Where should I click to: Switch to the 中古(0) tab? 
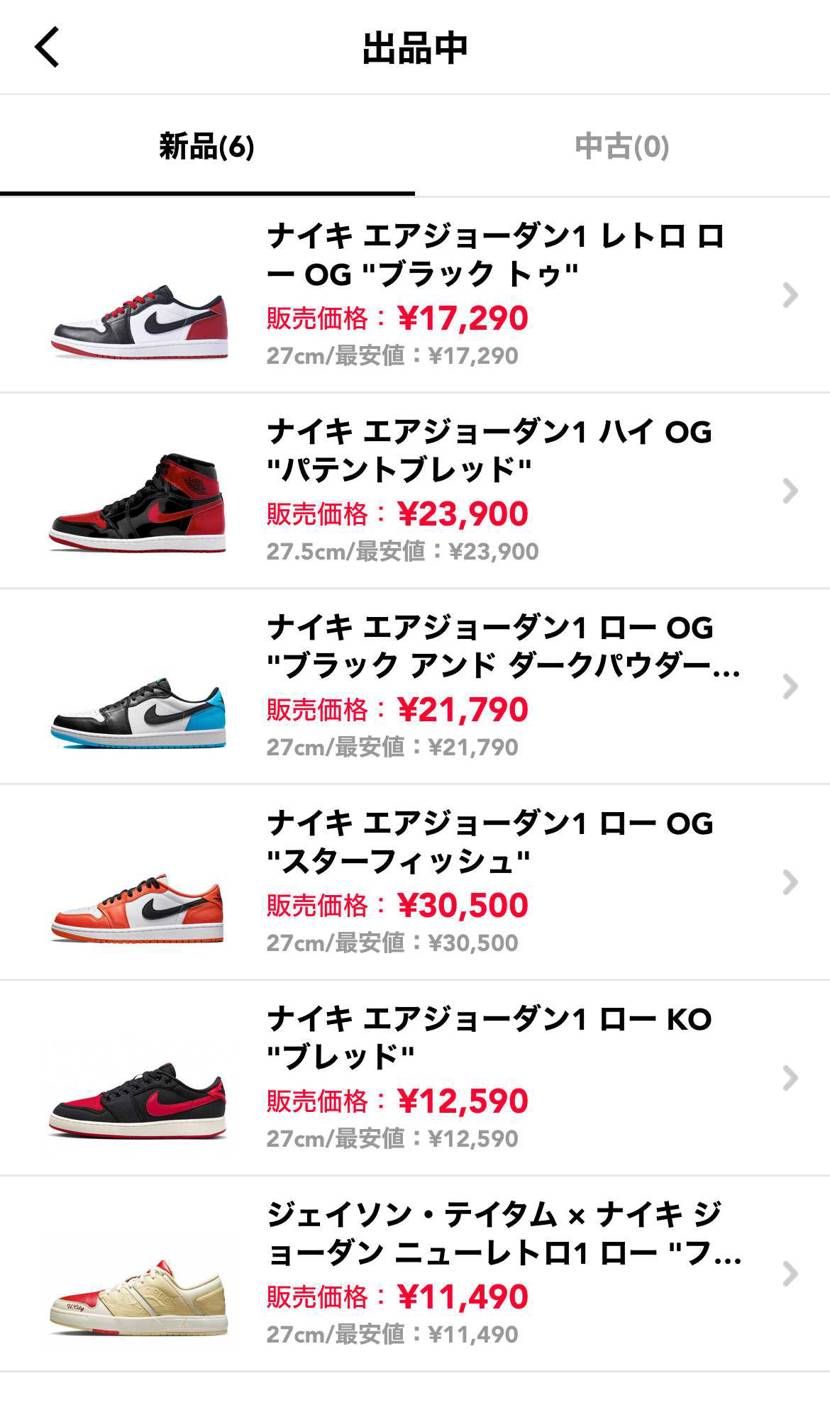coord(621,147)
